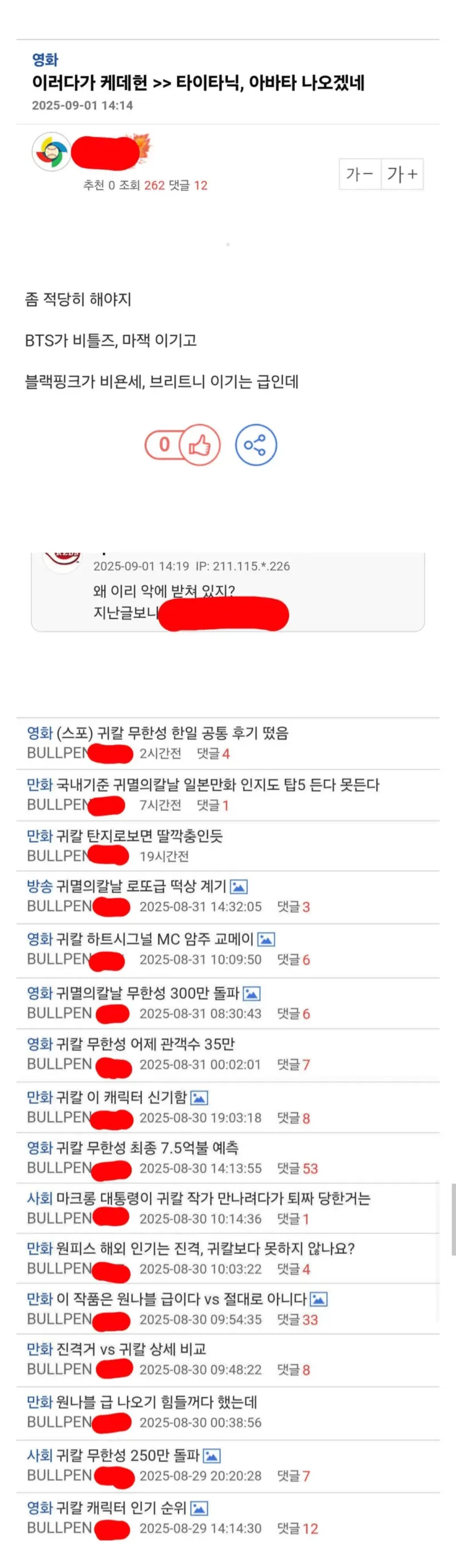Open post 귀칼 캐릭터 인기 순위
This screenshot has height=1568, width=456.
(x=121, y=1508)
